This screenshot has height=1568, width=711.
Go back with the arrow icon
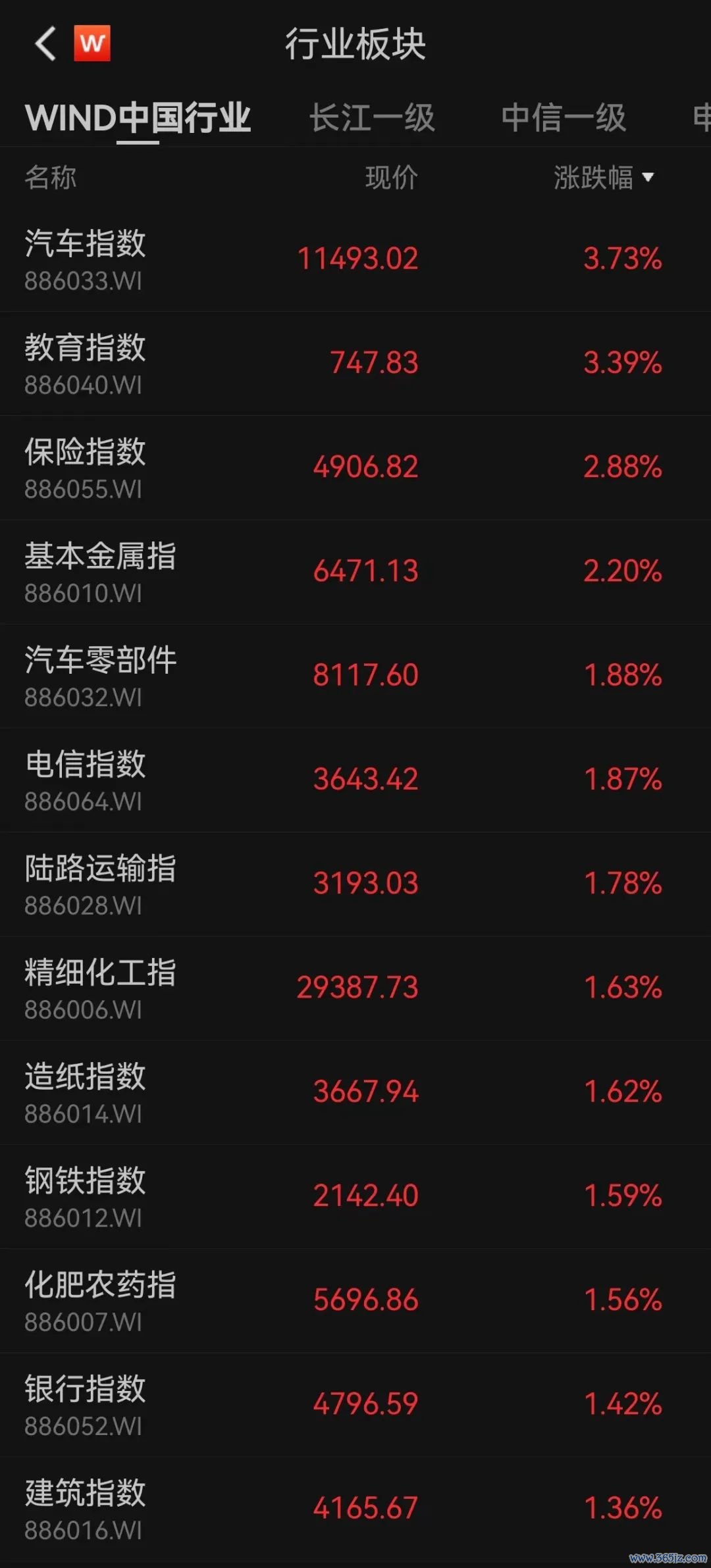pos(45,44)
